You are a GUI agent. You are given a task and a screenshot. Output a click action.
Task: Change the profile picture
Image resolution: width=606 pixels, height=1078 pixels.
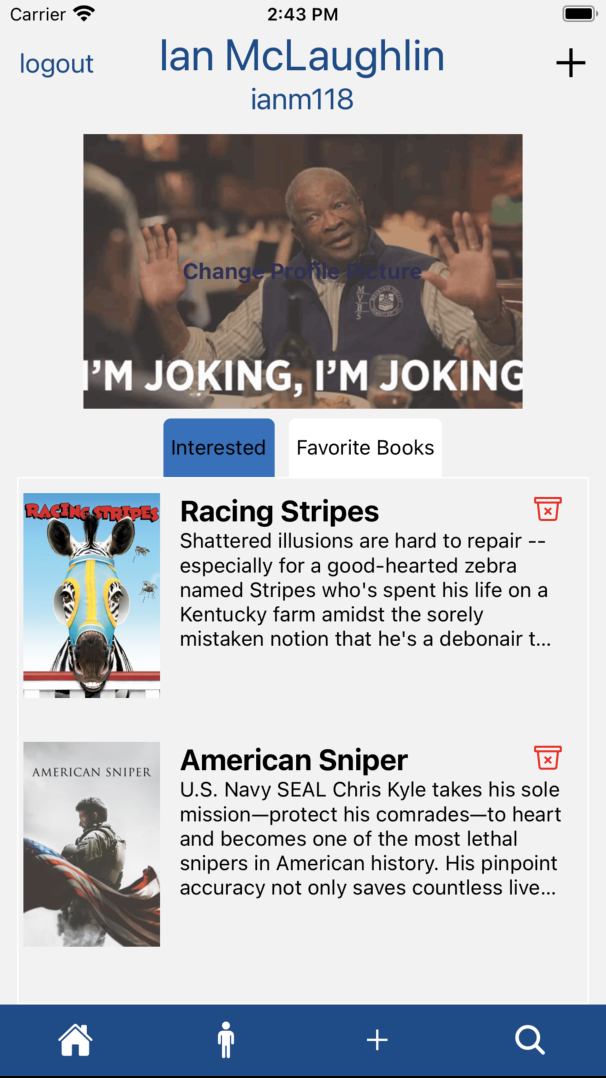[x=302, y=271]
